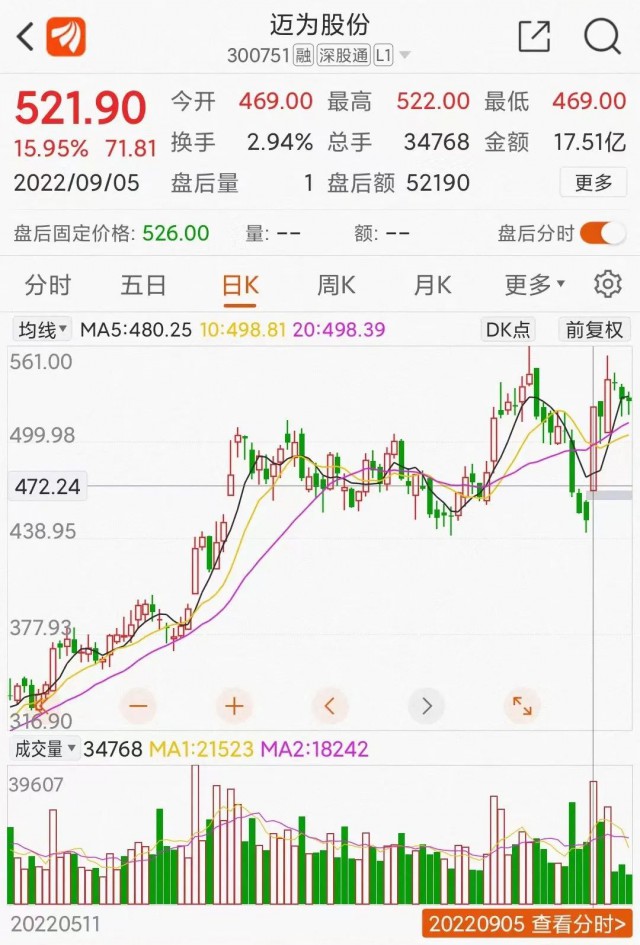
Task: Open chart settings gear
Action: [x=607, y=285]
